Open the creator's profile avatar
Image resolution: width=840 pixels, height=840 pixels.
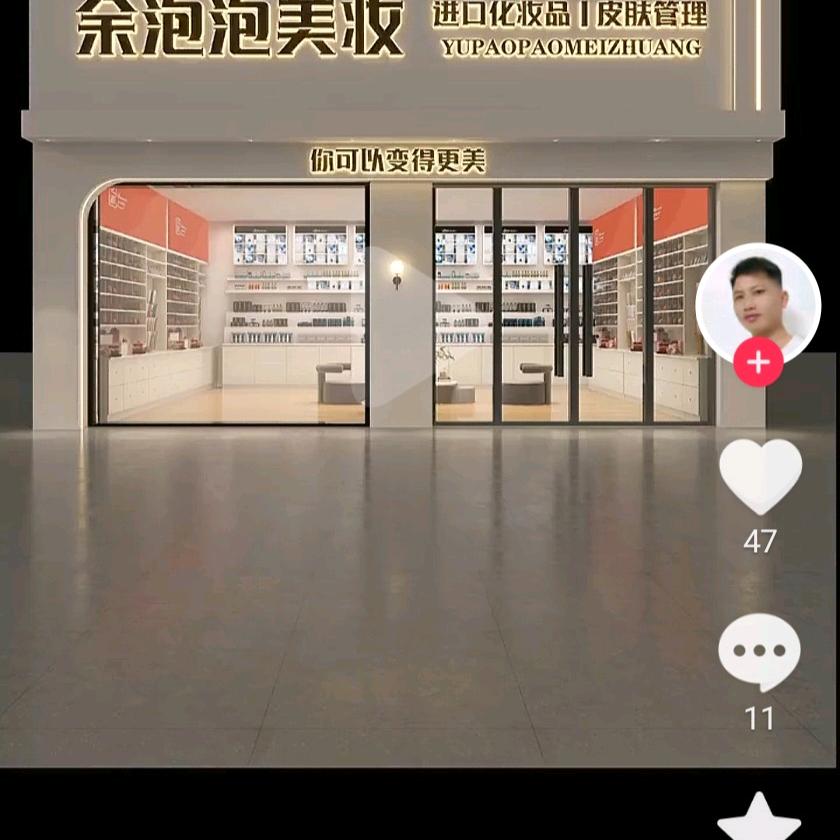coord(758,303)
